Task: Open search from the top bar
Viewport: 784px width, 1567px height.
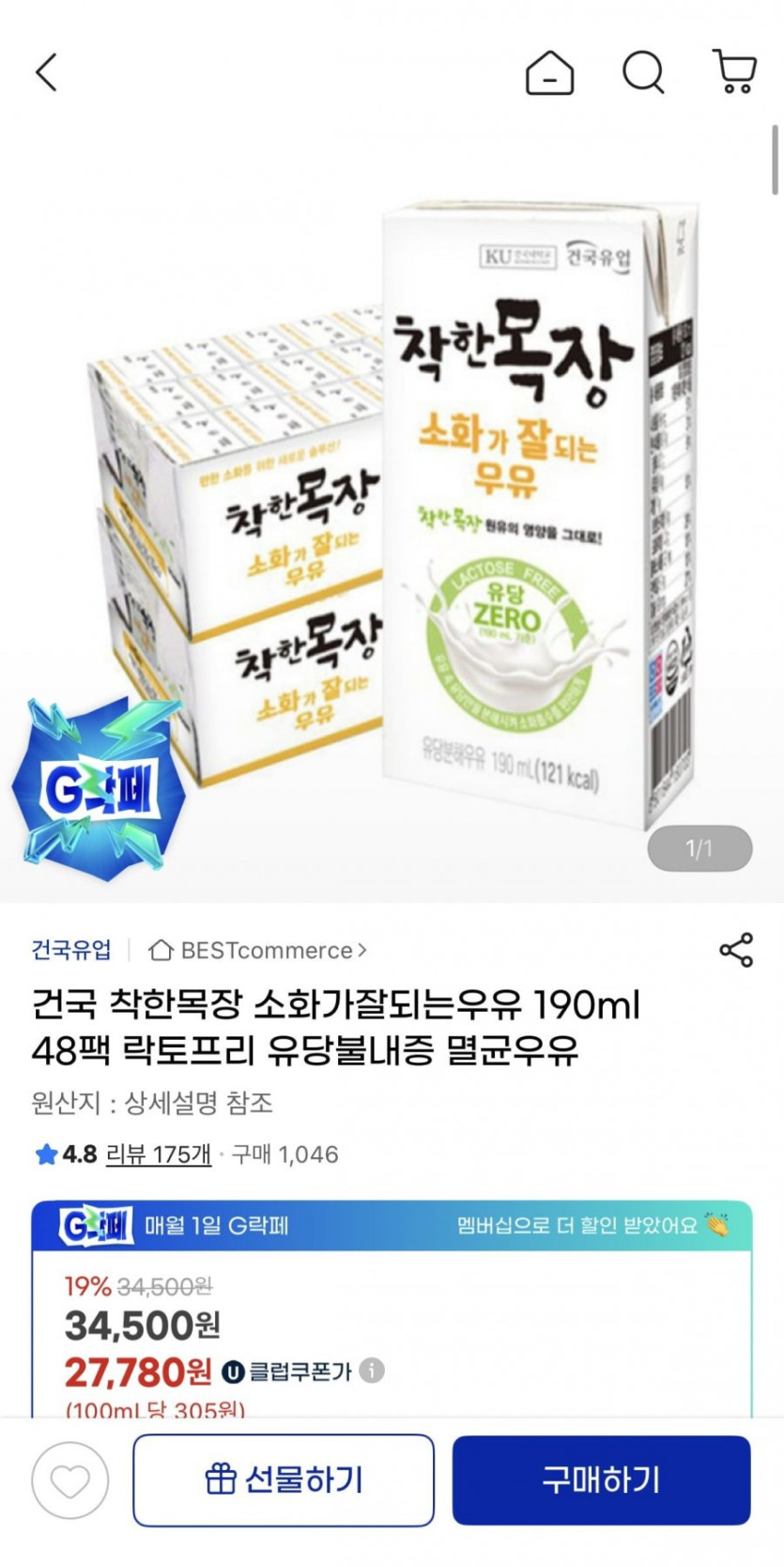Action: 643,72
